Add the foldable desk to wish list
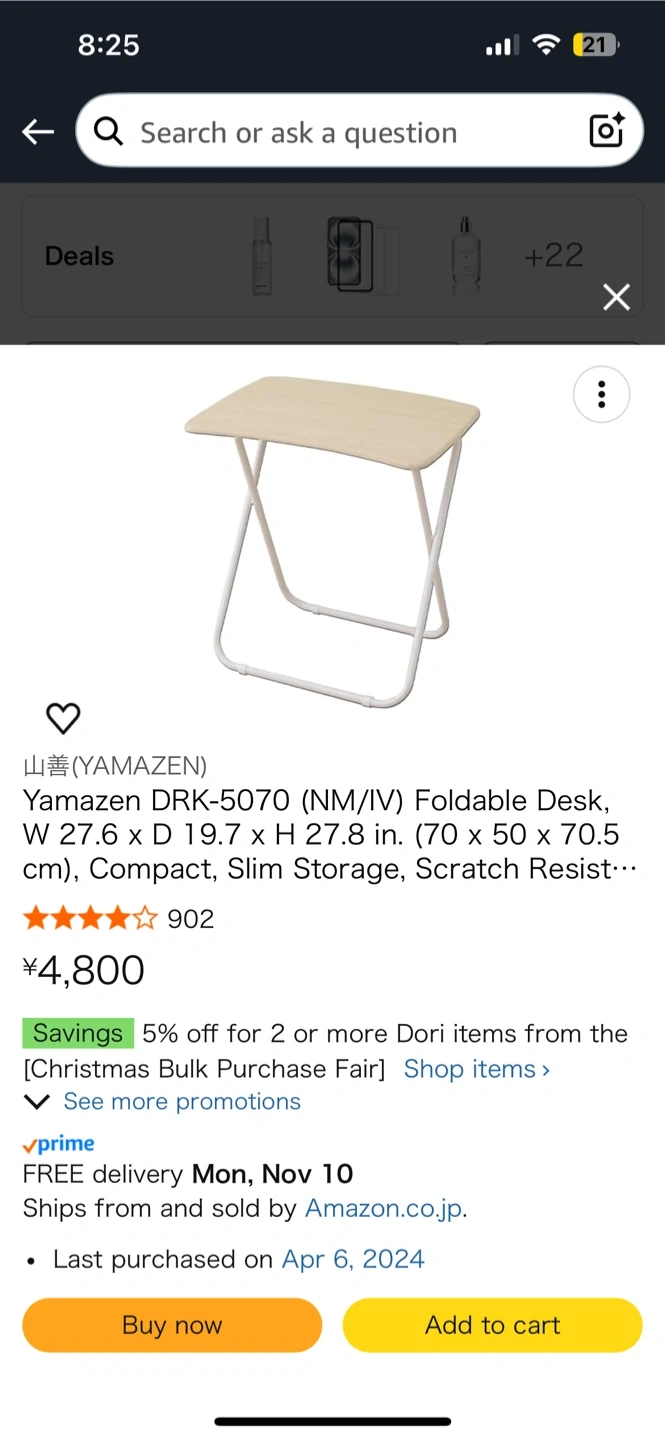This screenshot has height=1440, width=665. tap(63, 718)
